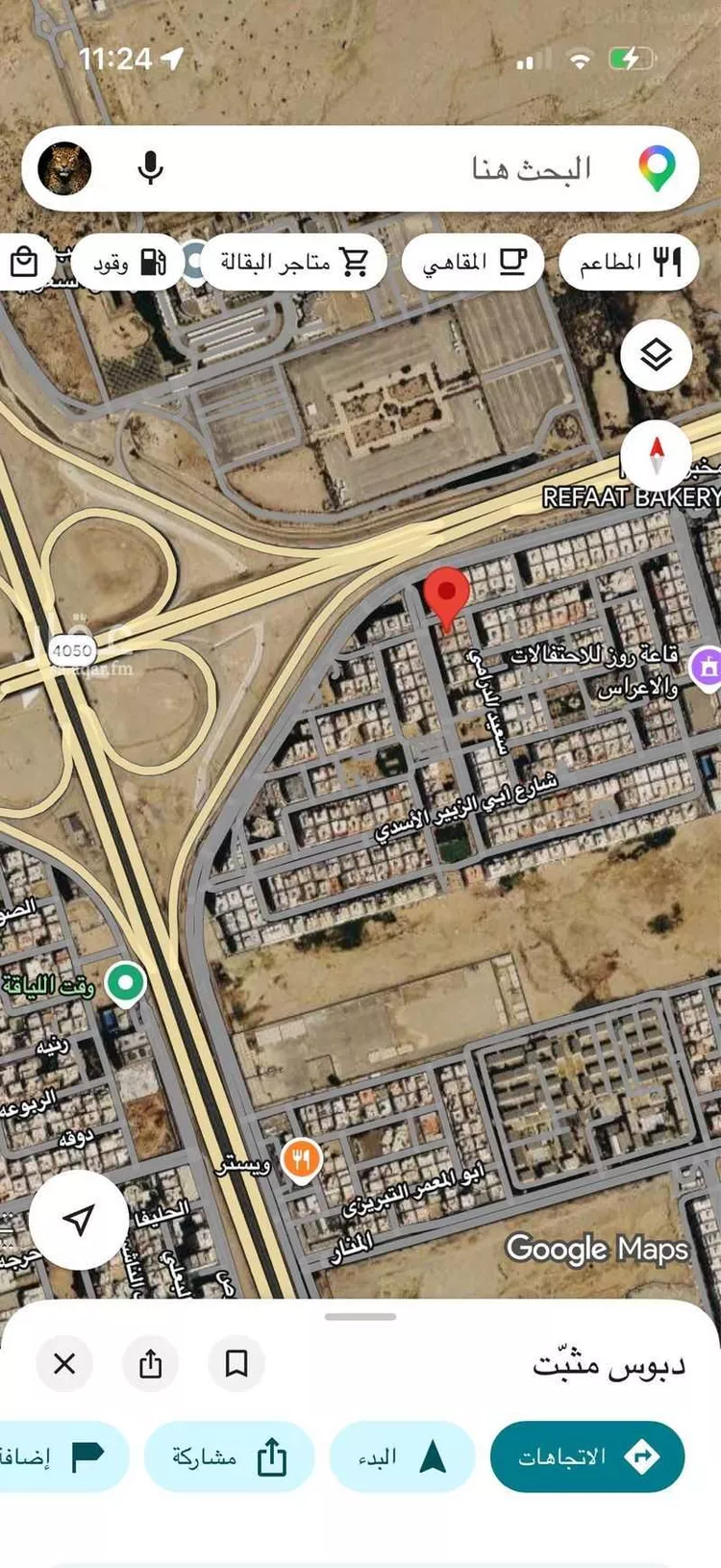The width and height of the screenshot is (721, 1568).
Task: Filter by restaurants chip المطاعم
Action: 629,262
